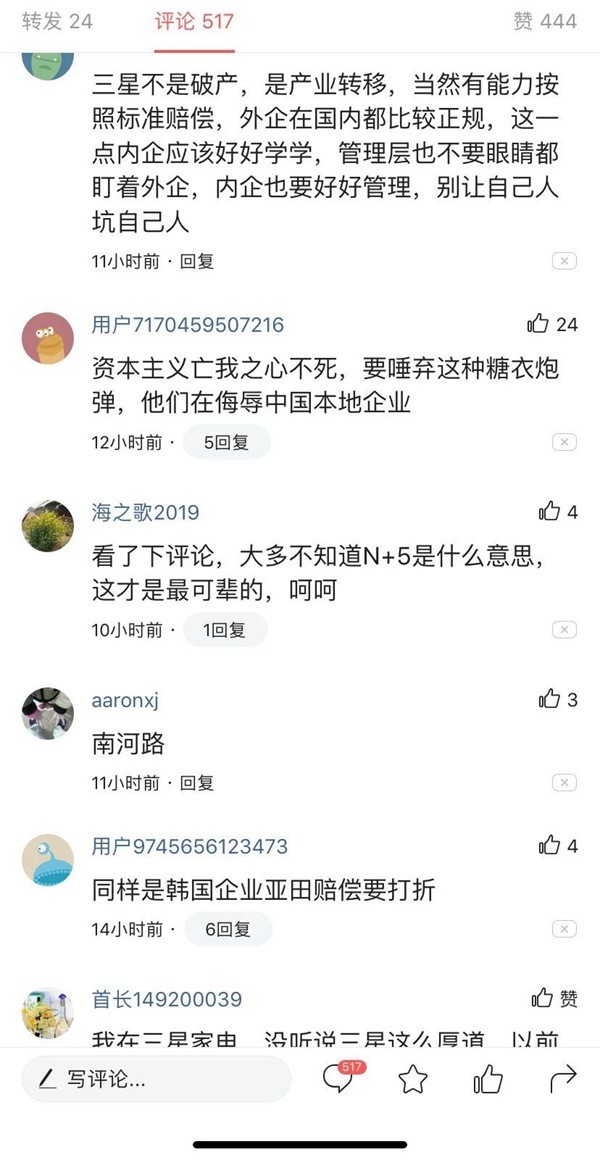Reply to the 三星不是破产 comment
This screenshot has height=1160, width=600.
(x=197, y=261)
